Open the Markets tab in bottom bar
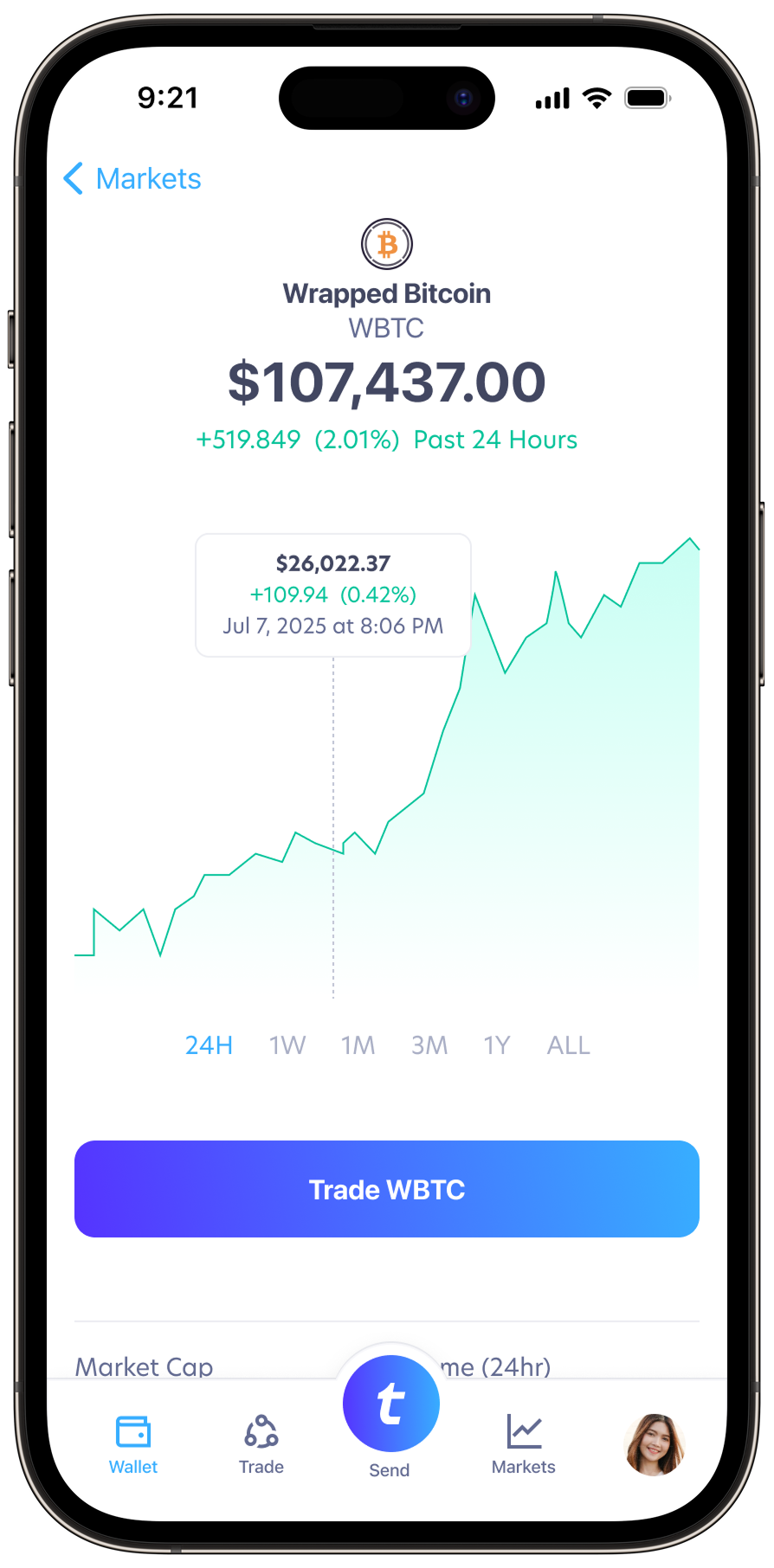 pos(524,1445)
